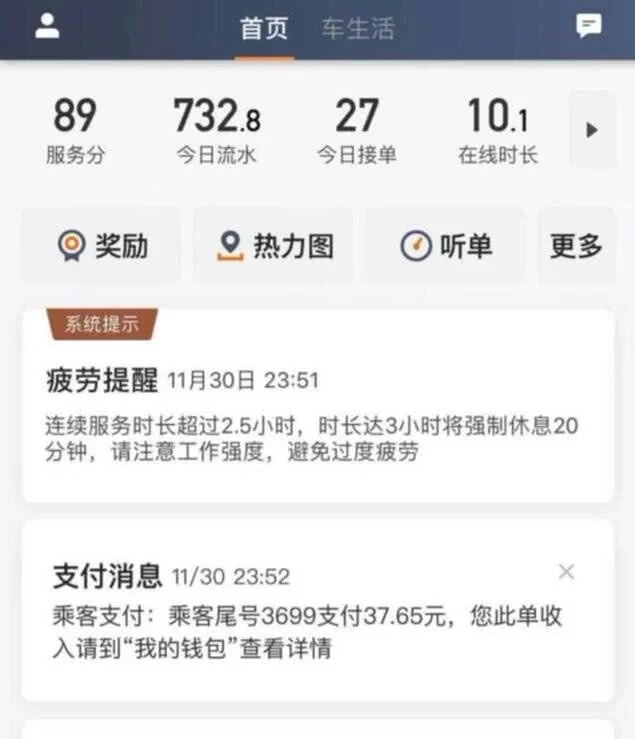Open the 奖励 rewards button
This screenshot has width=635, height=739.
(x=101, y=246)
